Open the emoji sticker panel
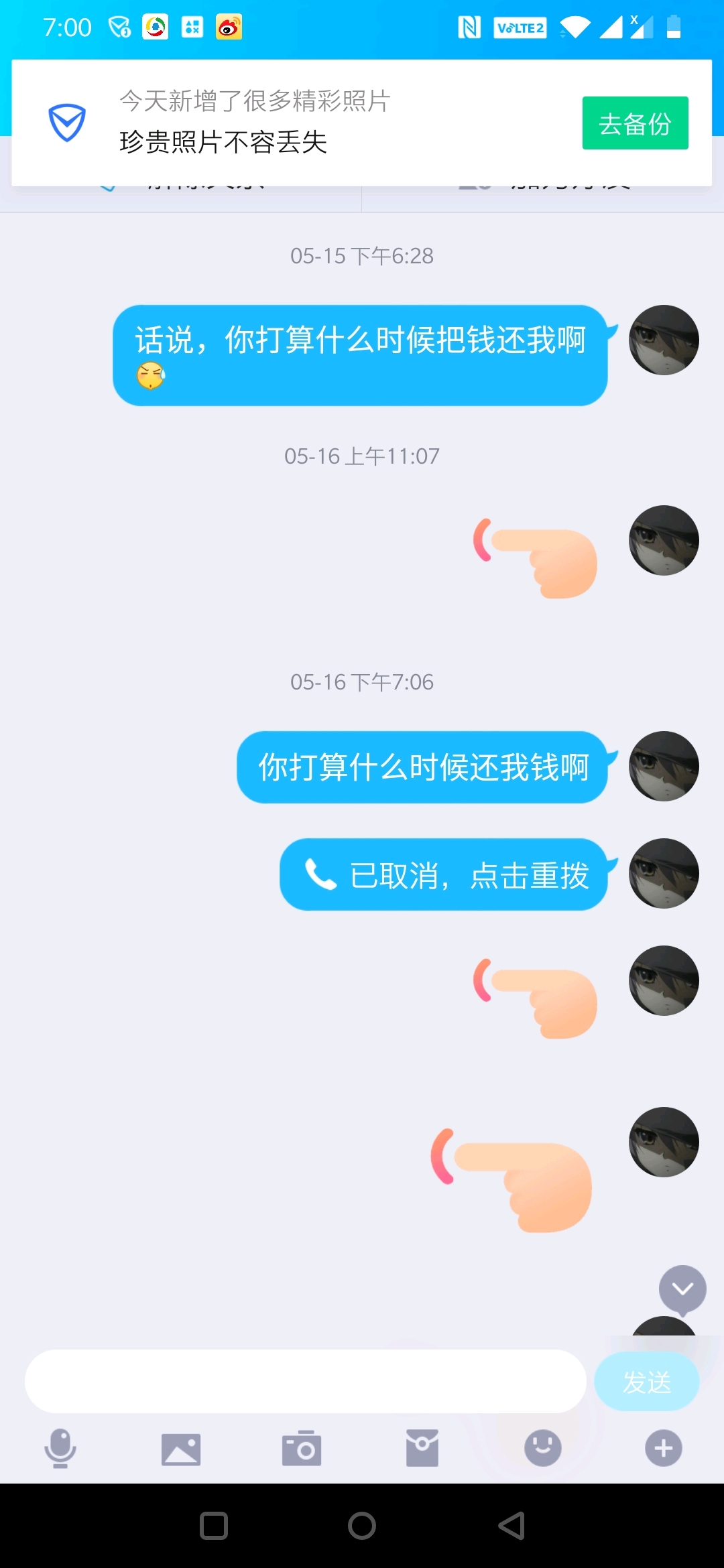Viewport: 724px width, 1568px height. coord(542,1448)
